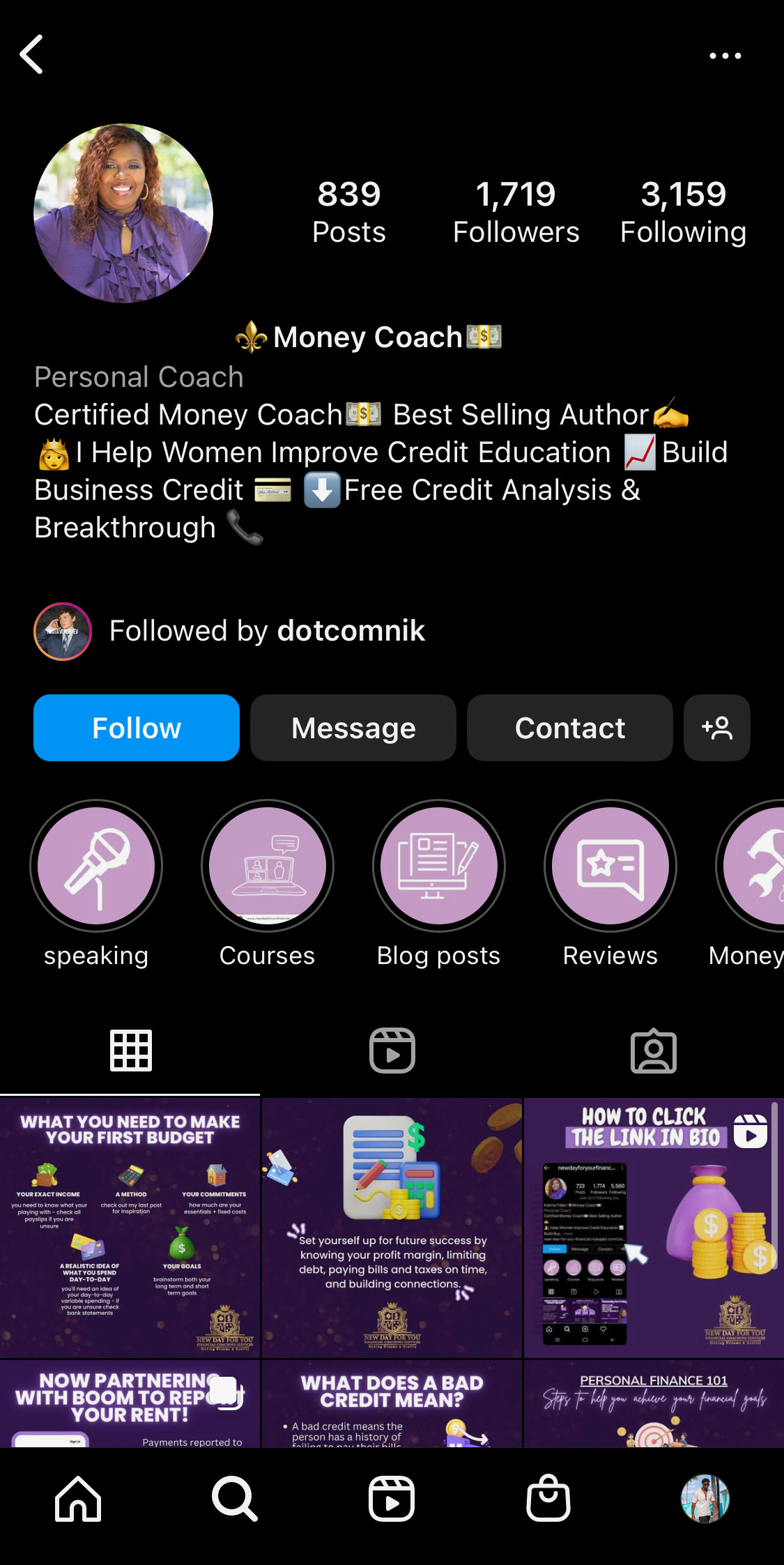
Task: Open the Blog posts highlight
Action: (x=439, y=866)
